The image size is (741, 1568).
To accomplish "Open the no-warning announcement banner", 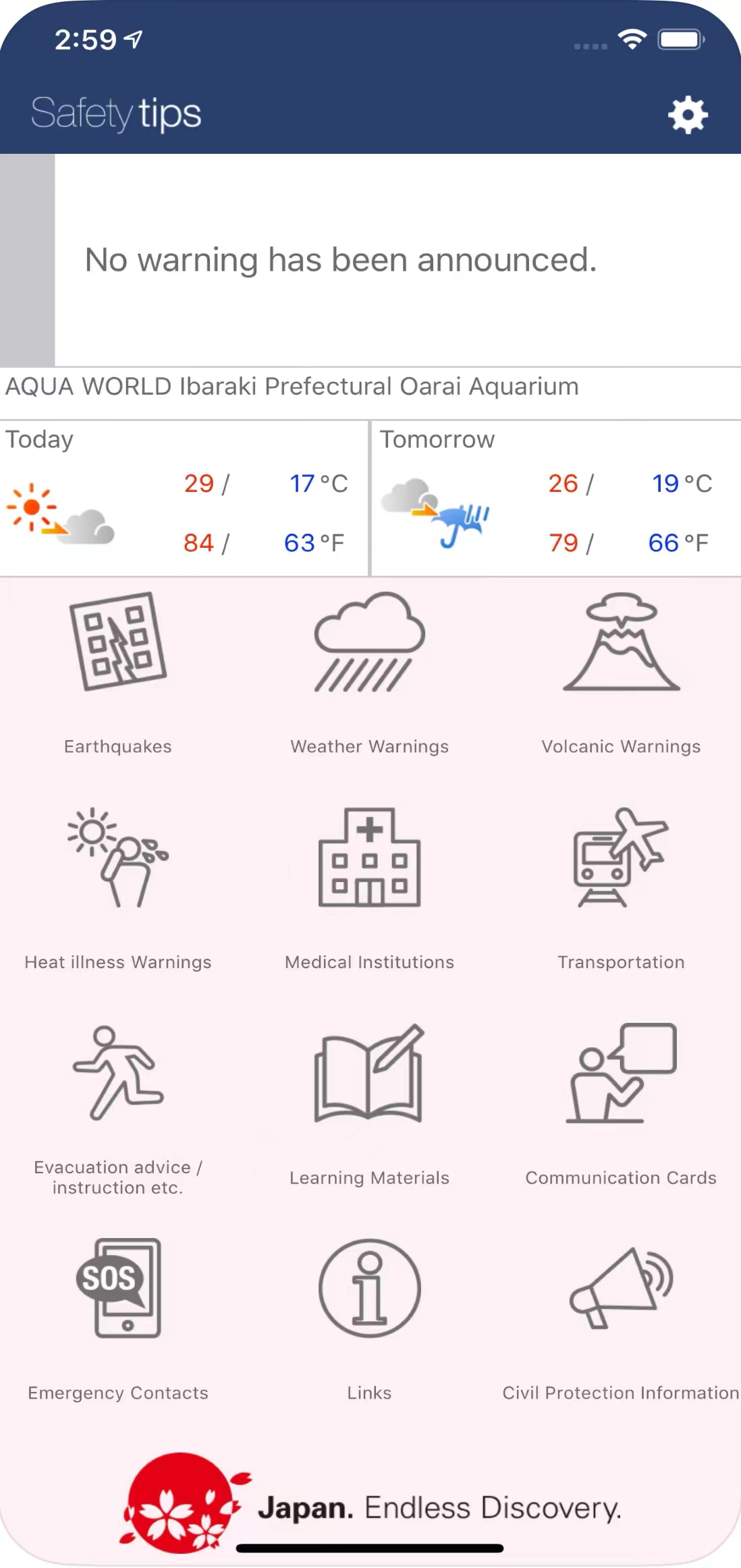I will (x=370, y=260).
